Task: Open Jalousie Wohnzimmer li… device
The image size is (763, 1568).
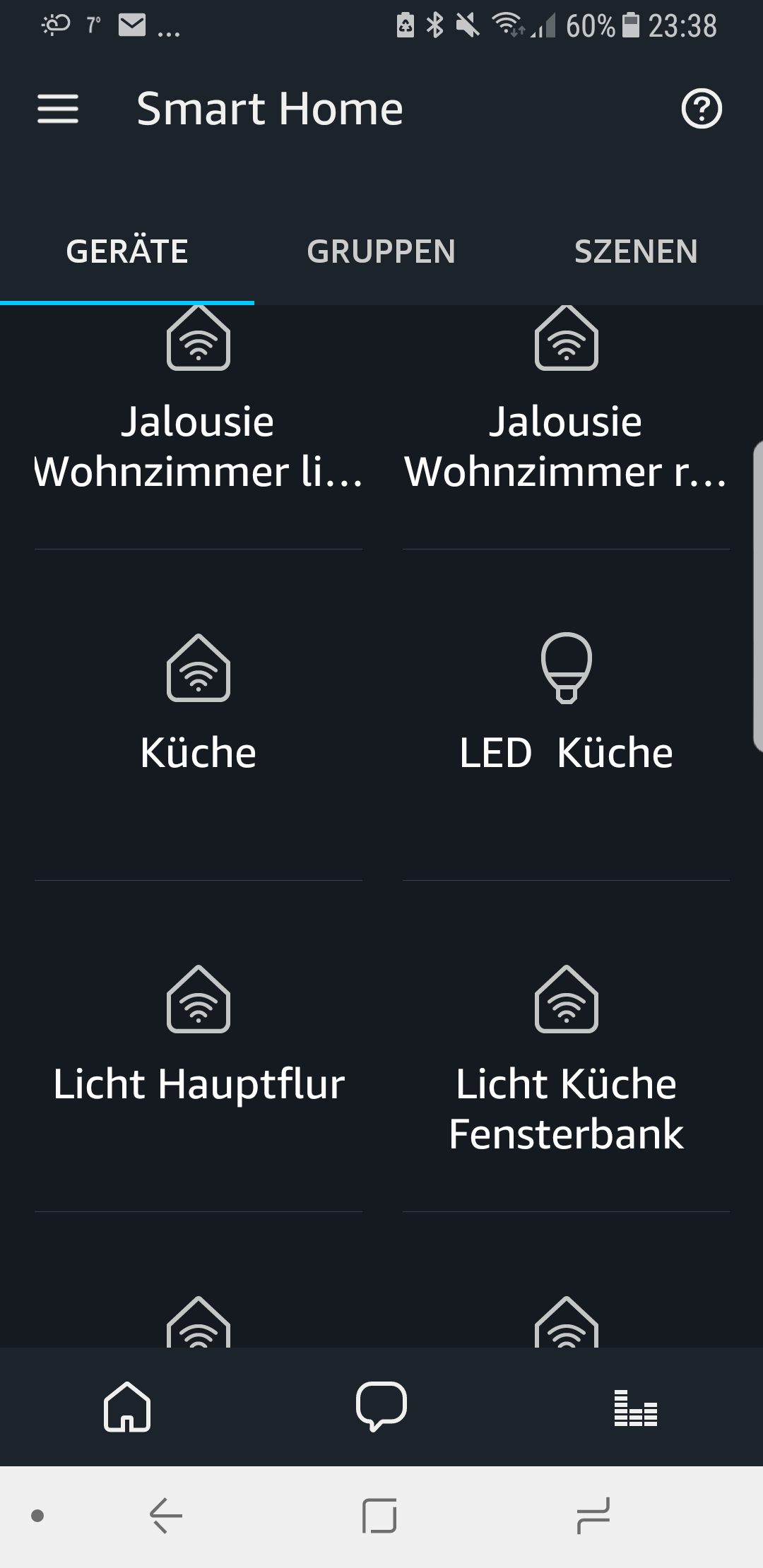Action: (x=199, y=424)
